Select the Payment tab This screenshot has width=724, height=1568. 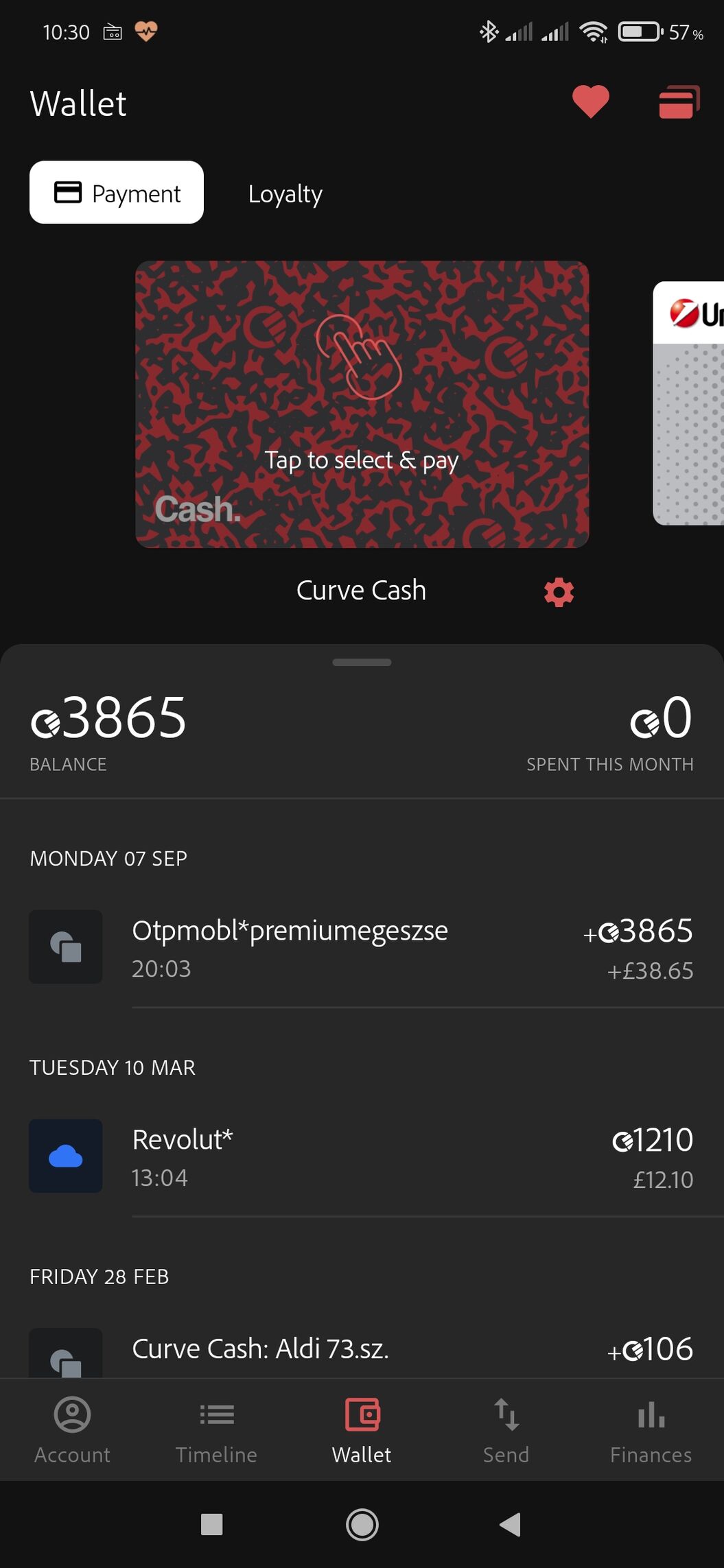tap(117, 193)
